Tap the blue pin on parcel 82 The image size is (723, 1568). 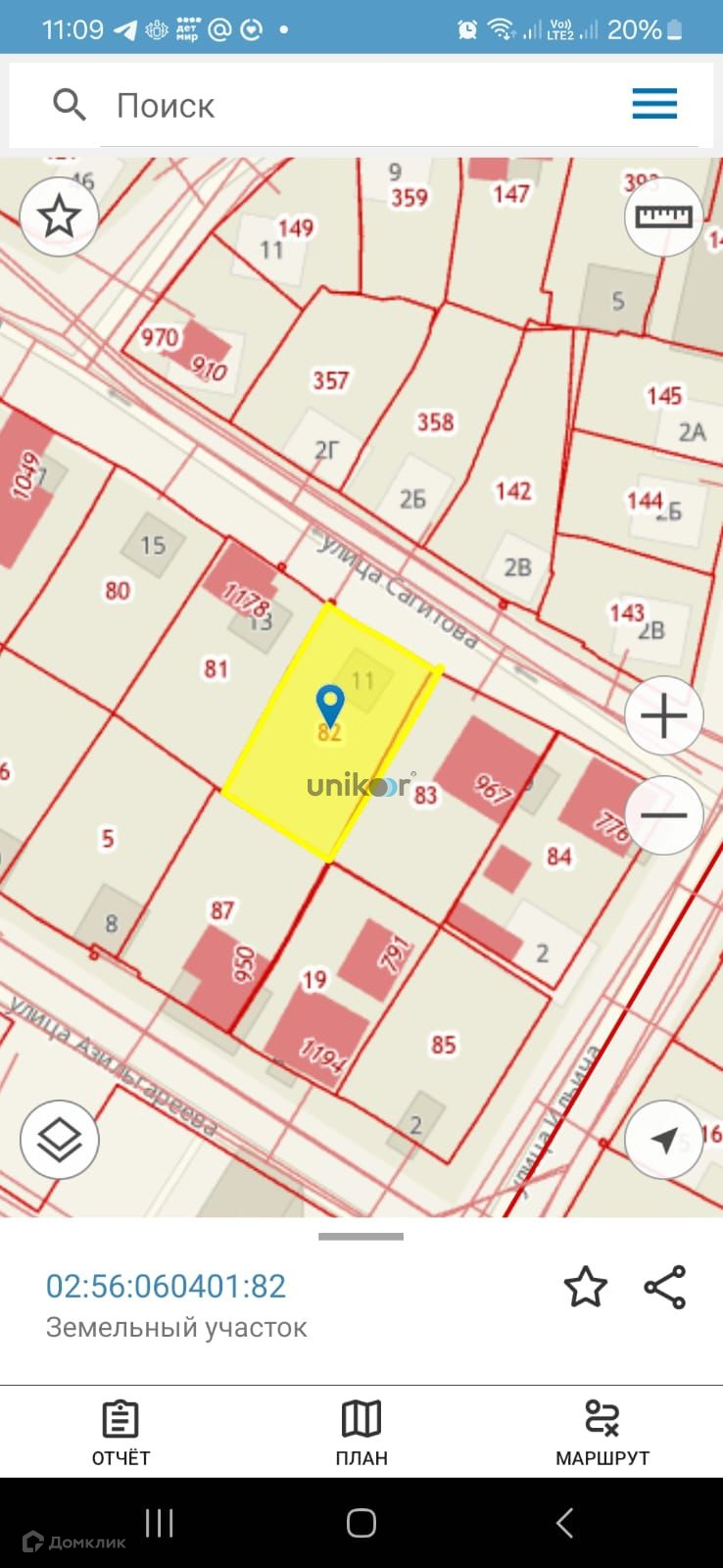330,704
